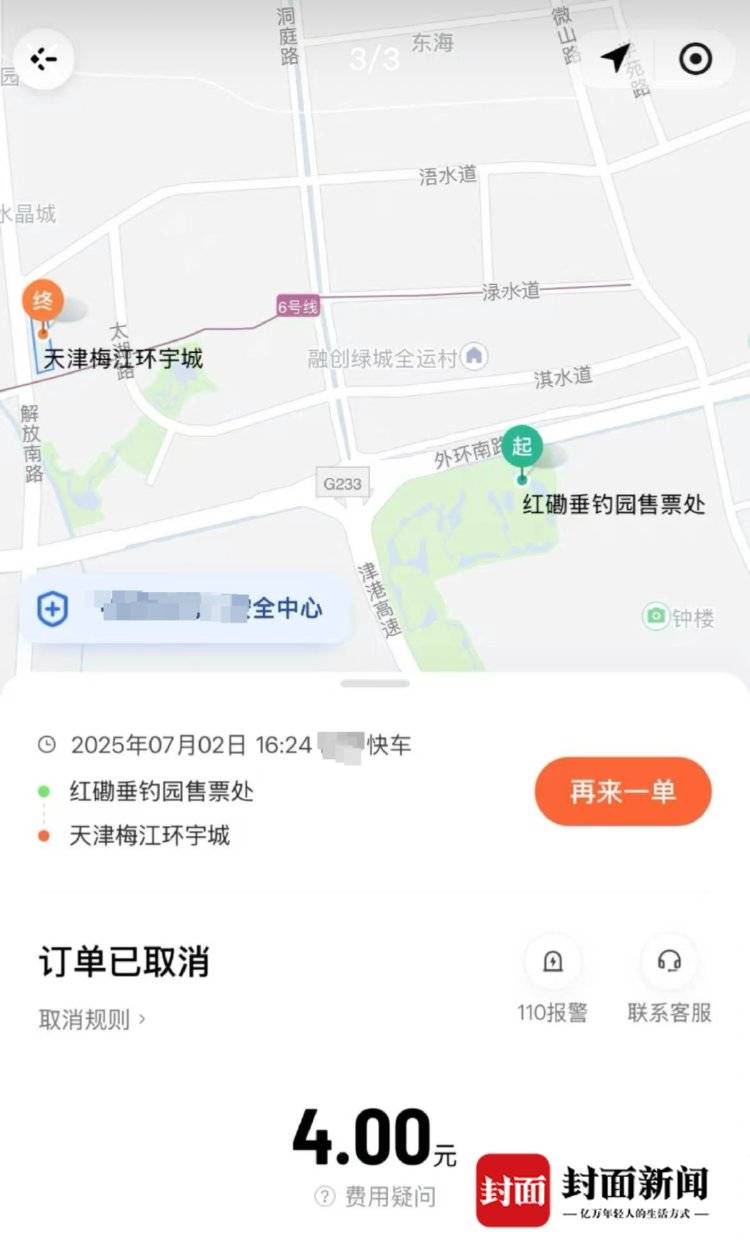Tap the route overview icon top-left
The height and width of the screenshot is (1253, 750).
pyautogui.click(x=42, y=60)
